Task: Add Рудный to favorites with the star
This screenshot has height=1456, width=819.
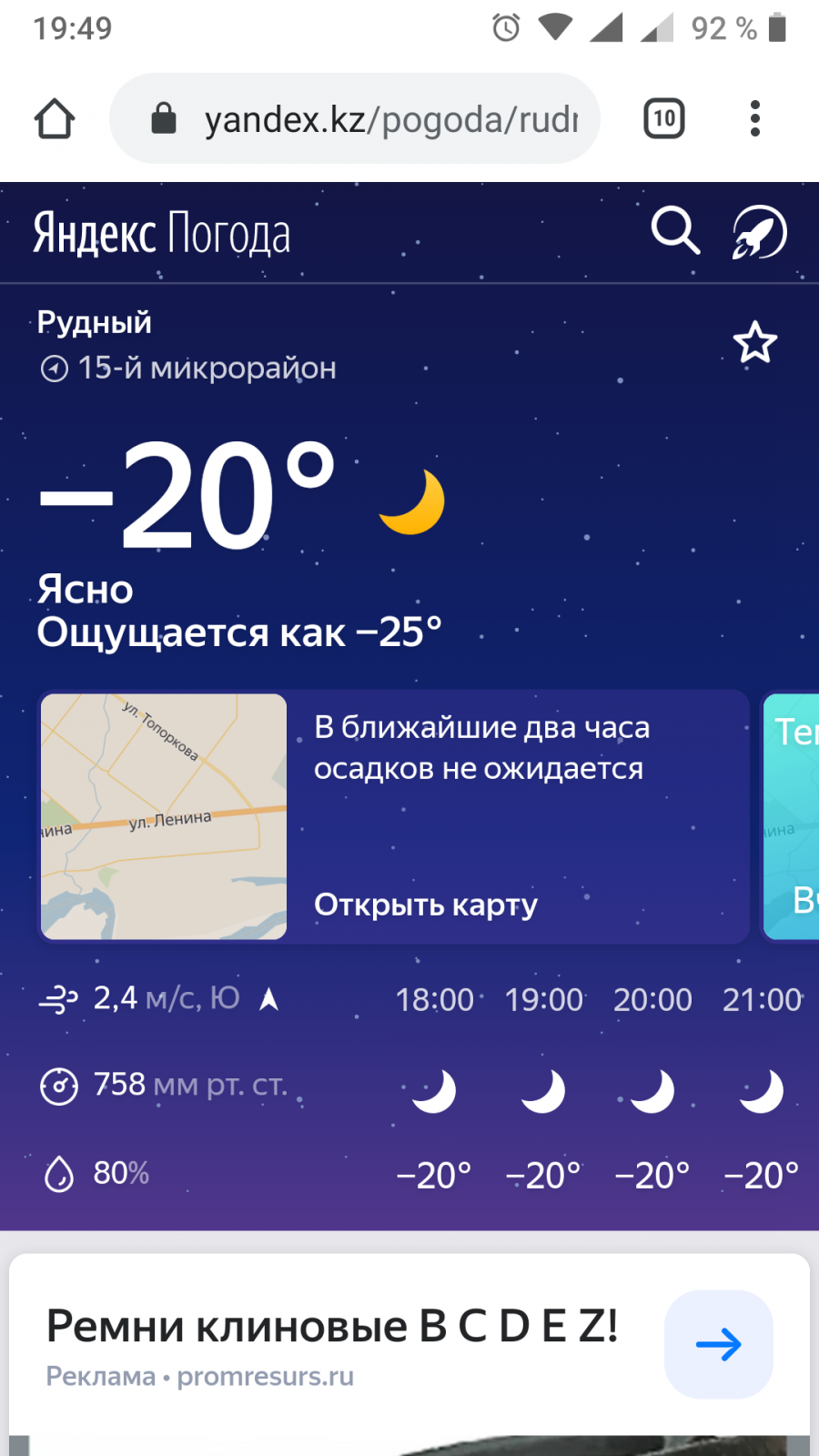Action: (x=755, y=343)
